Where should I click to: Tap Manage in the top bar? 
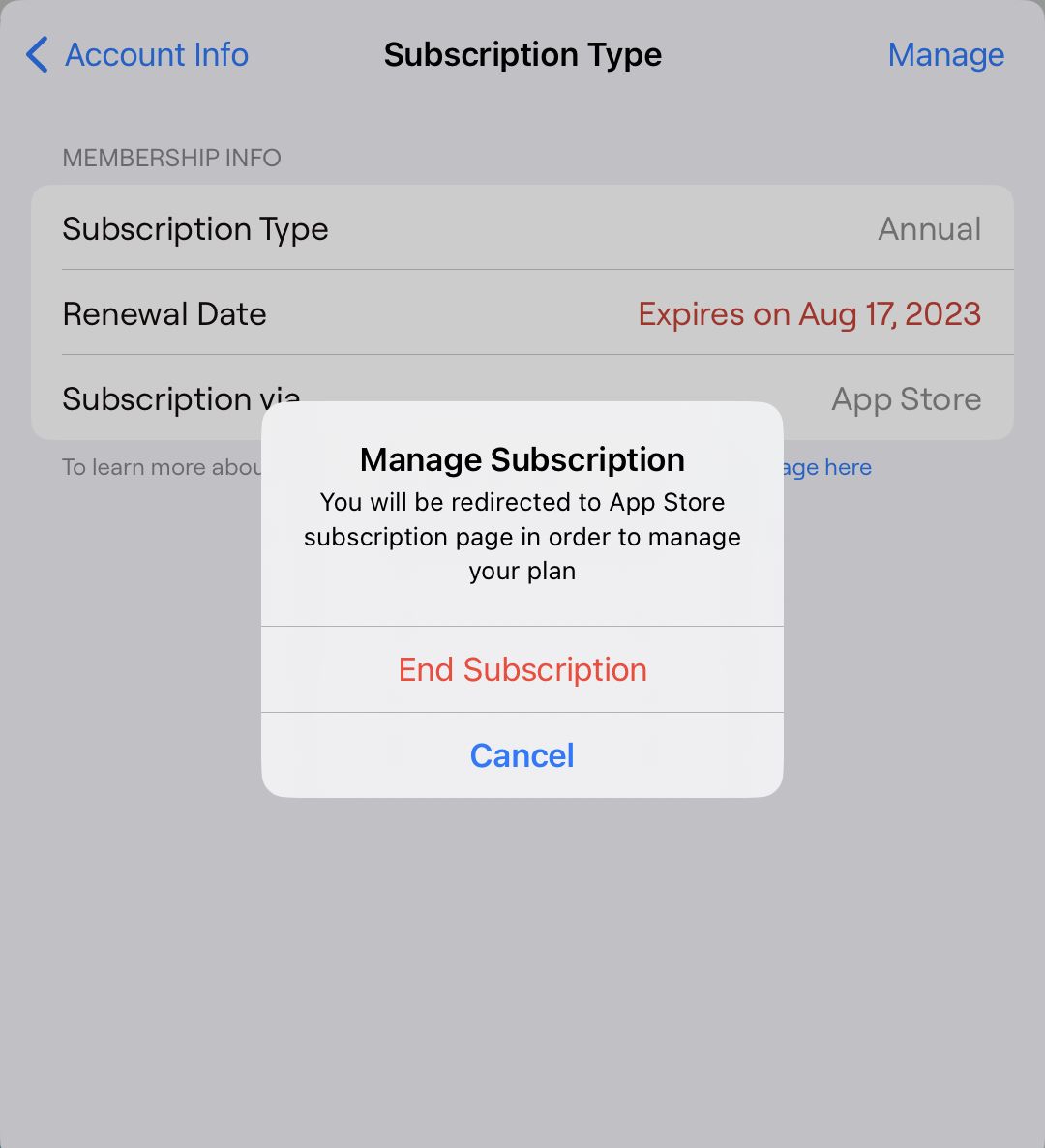[945, 55]
